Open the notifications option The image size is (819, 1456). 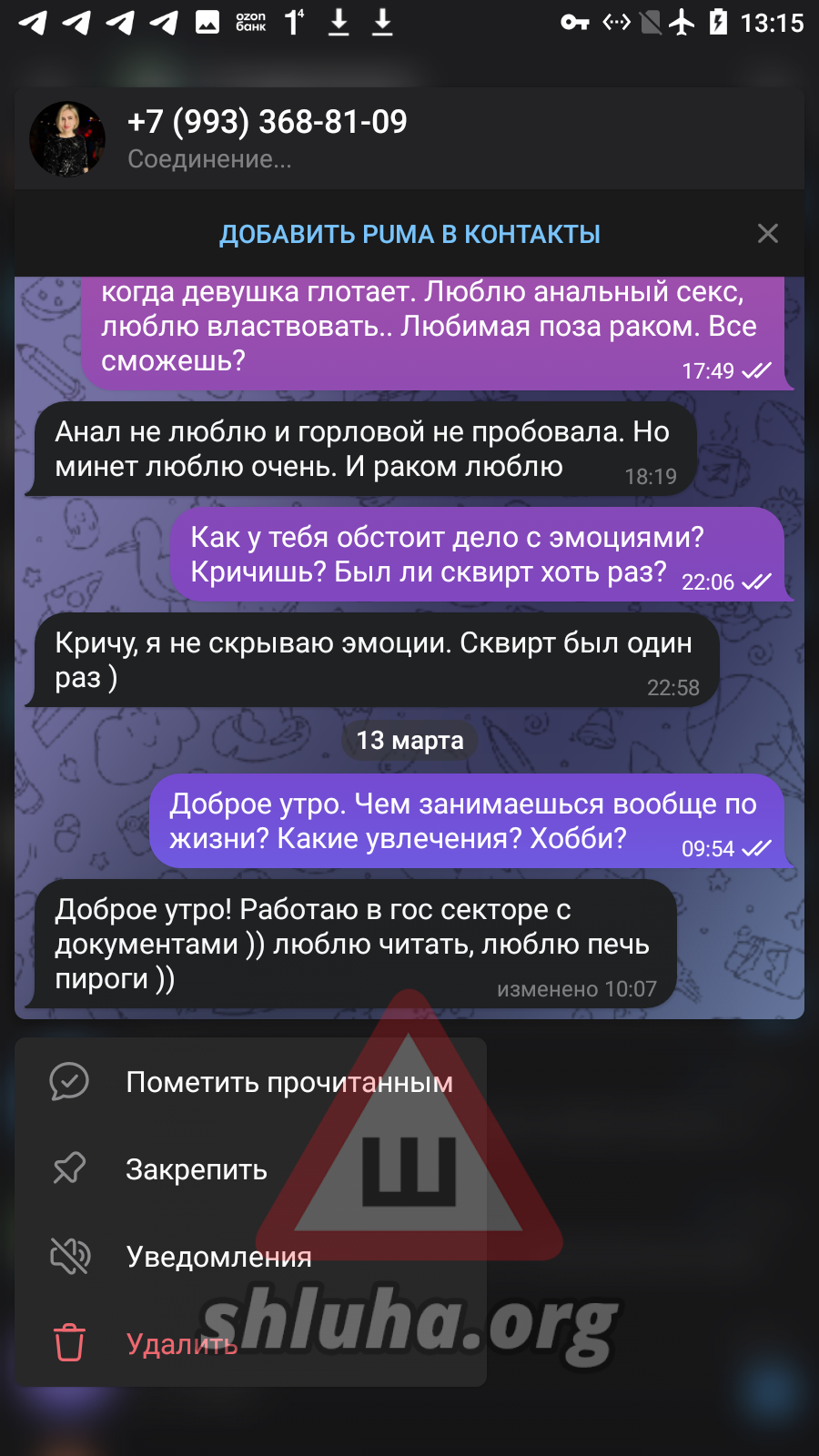[218, 1257]
